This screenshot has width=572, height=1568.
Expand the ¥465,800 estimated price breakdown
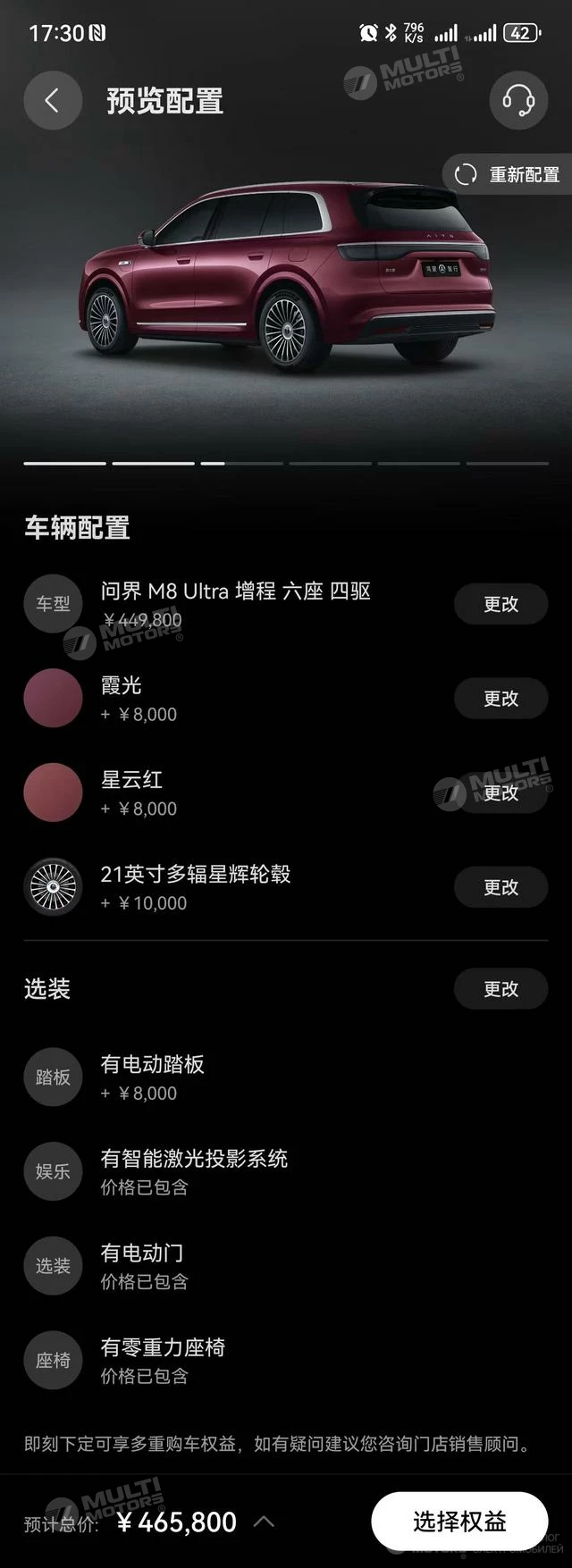click(x=264, y=1522)
